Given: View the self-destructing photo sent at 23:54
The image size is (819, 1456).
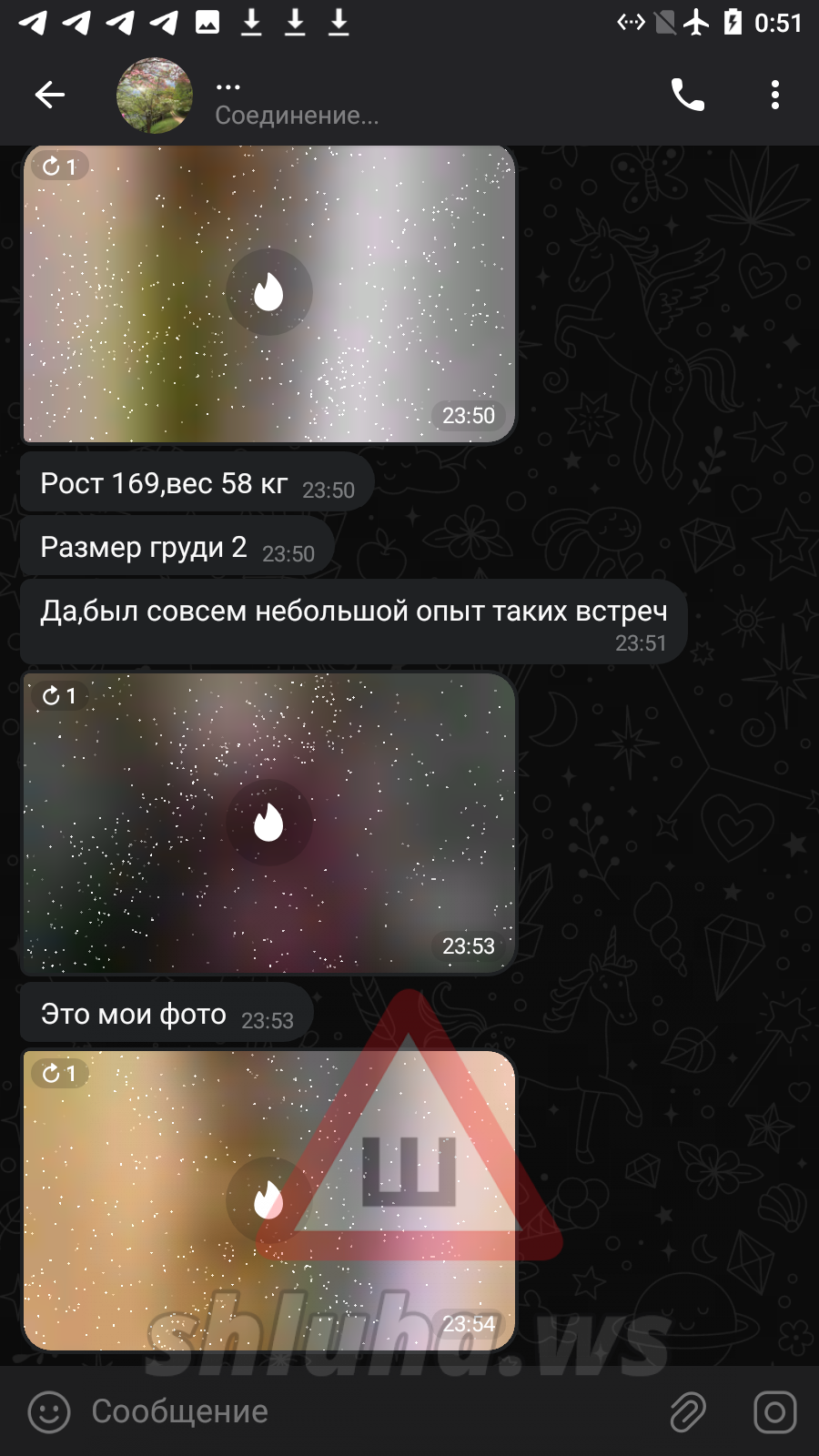Looking at the screenshot, I should tap(268, 1199).
